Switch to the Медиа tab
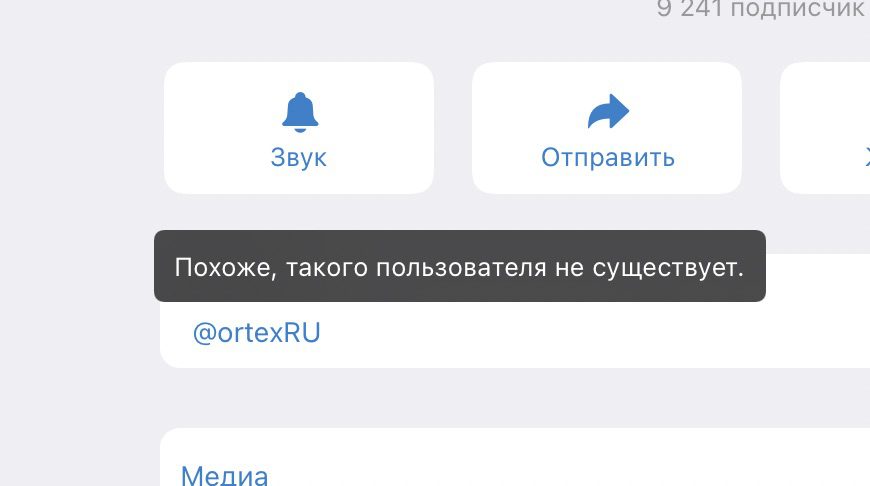The width and height of the screenshot is (870, 486). pyautogui.click(x=224, y=474)
